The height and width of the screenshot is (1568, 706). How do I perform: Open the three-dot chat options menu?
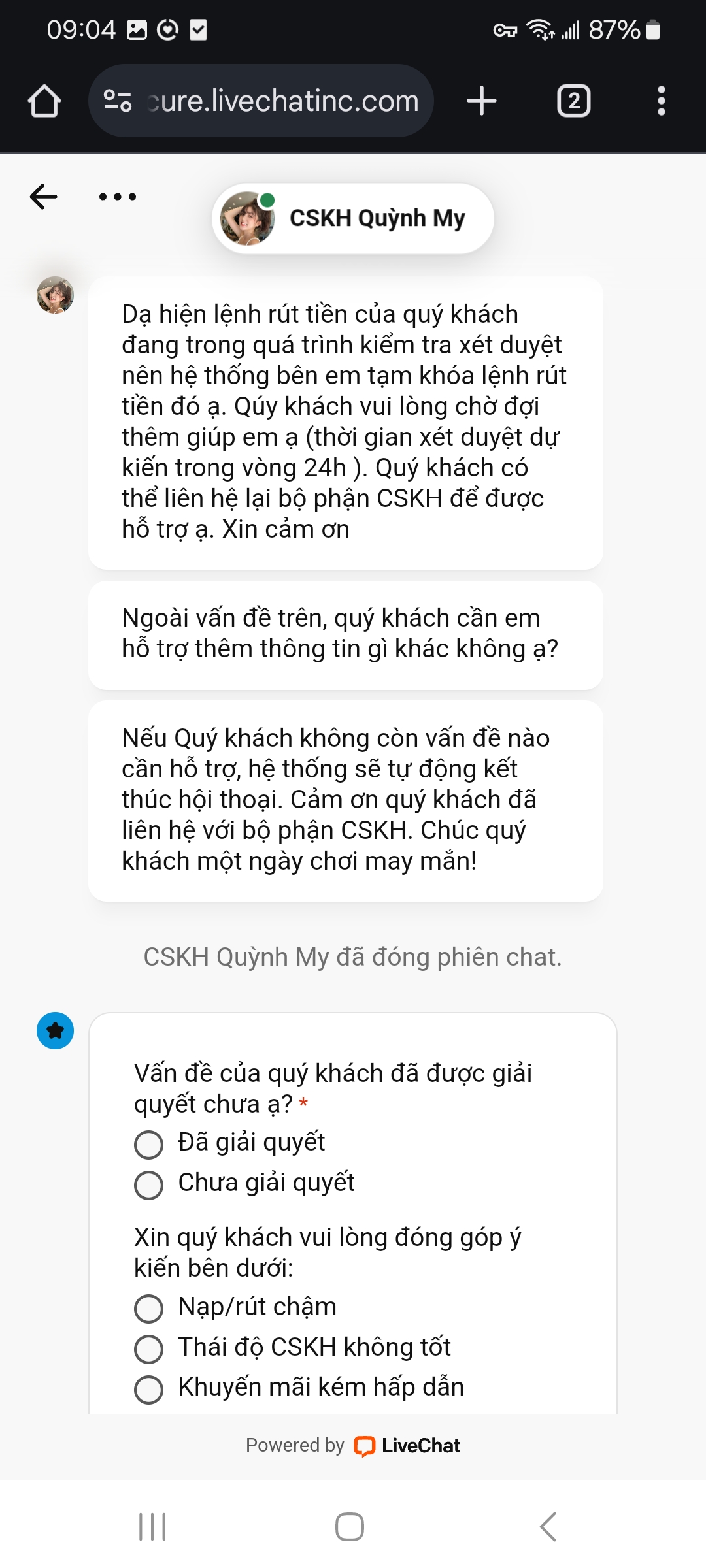(x=118, y=197)
